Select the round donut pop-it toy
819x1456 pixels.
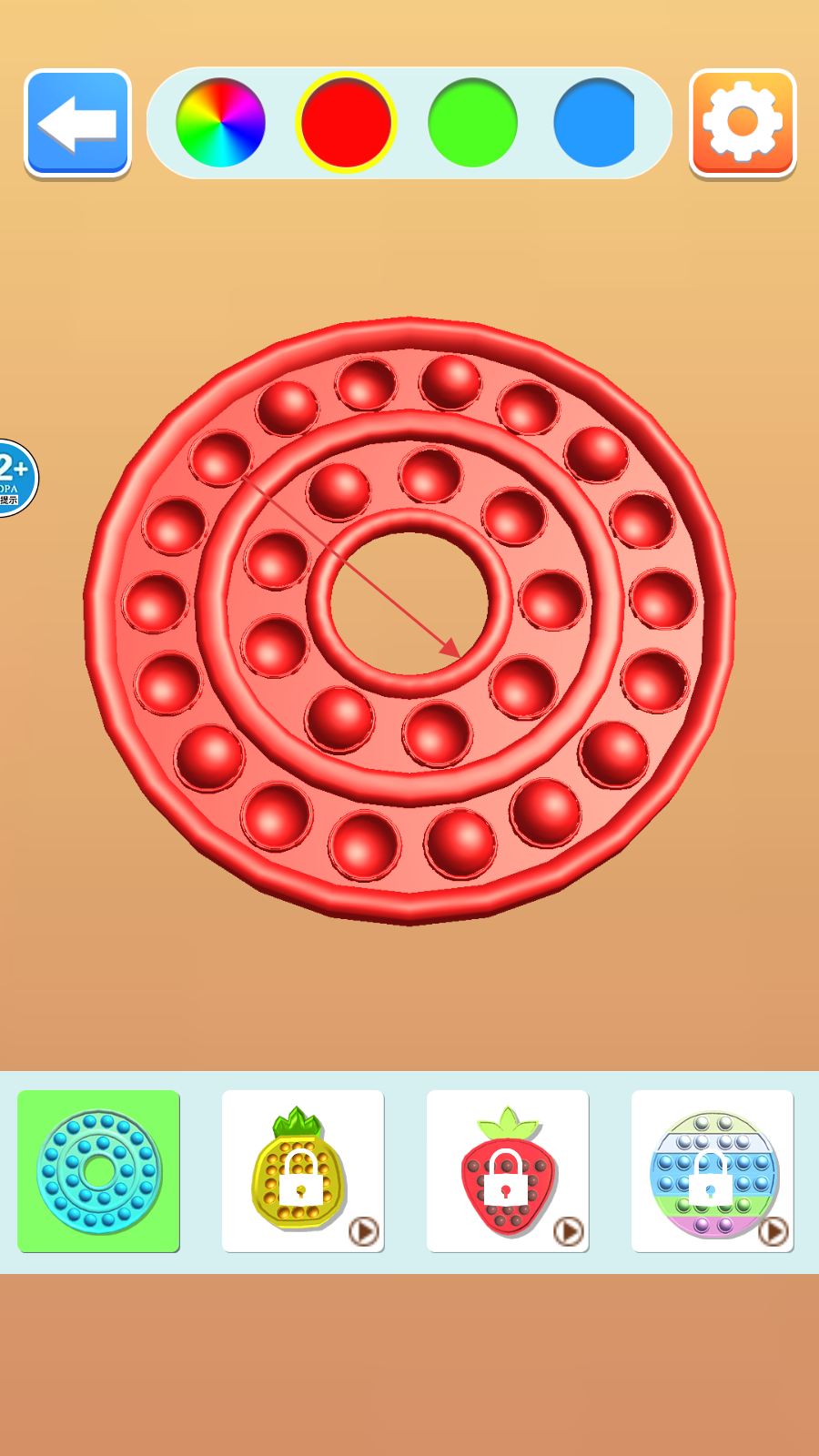(99, 1171)
